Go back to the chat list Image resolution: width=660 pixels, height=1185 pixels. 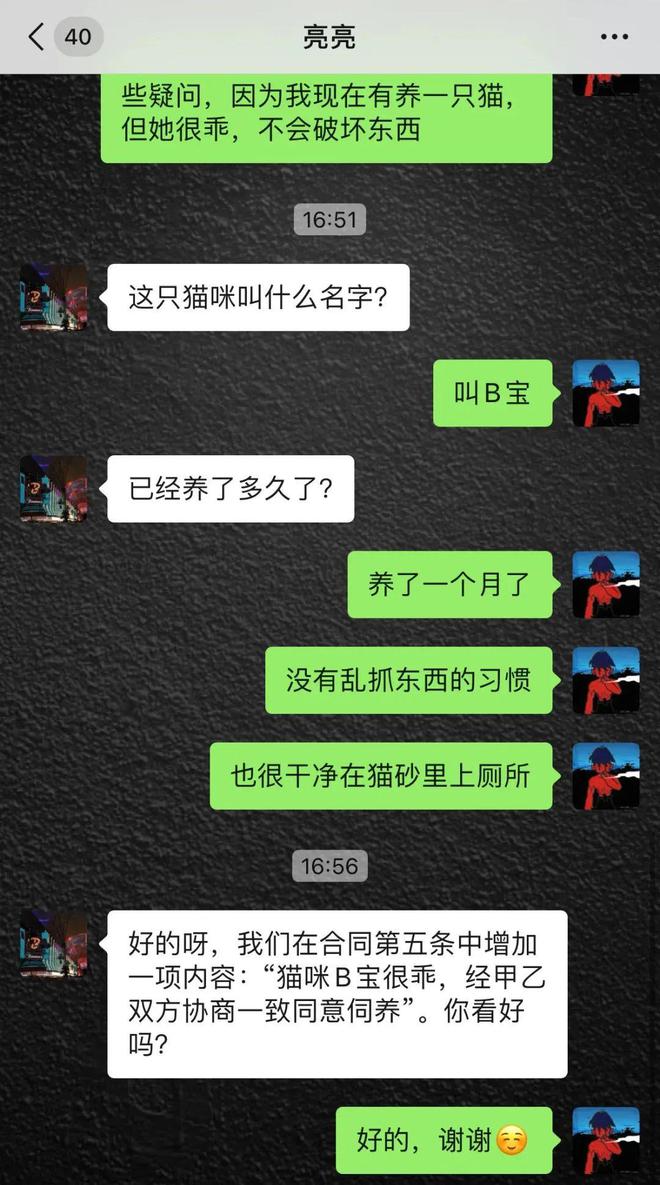point(36,38)
